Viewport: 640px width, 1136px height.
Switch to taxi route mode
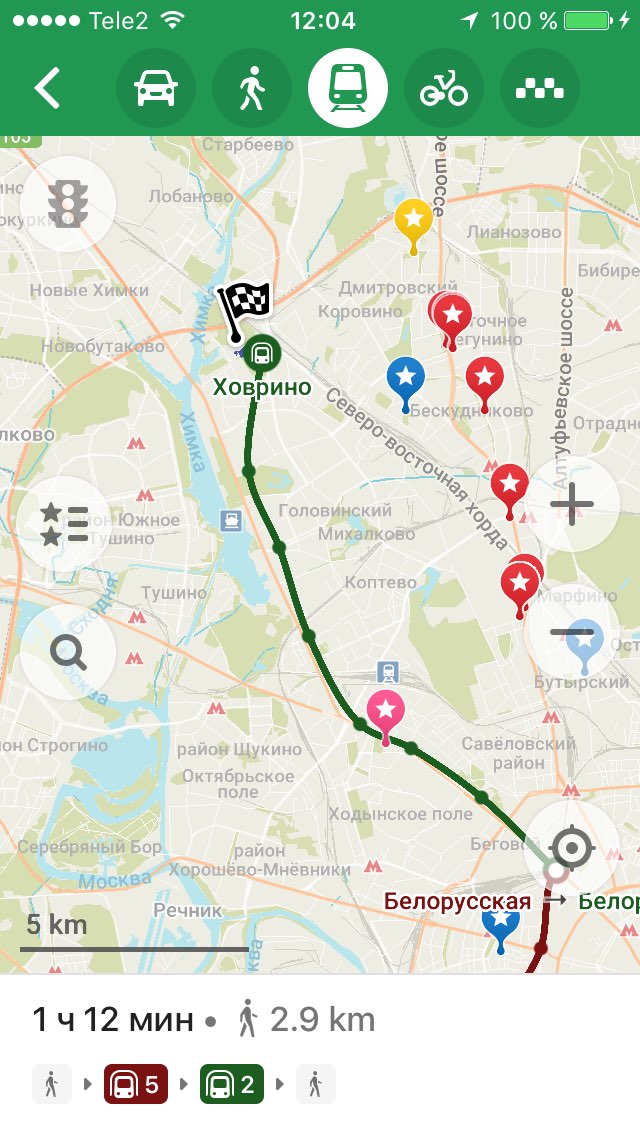point(539,88)
